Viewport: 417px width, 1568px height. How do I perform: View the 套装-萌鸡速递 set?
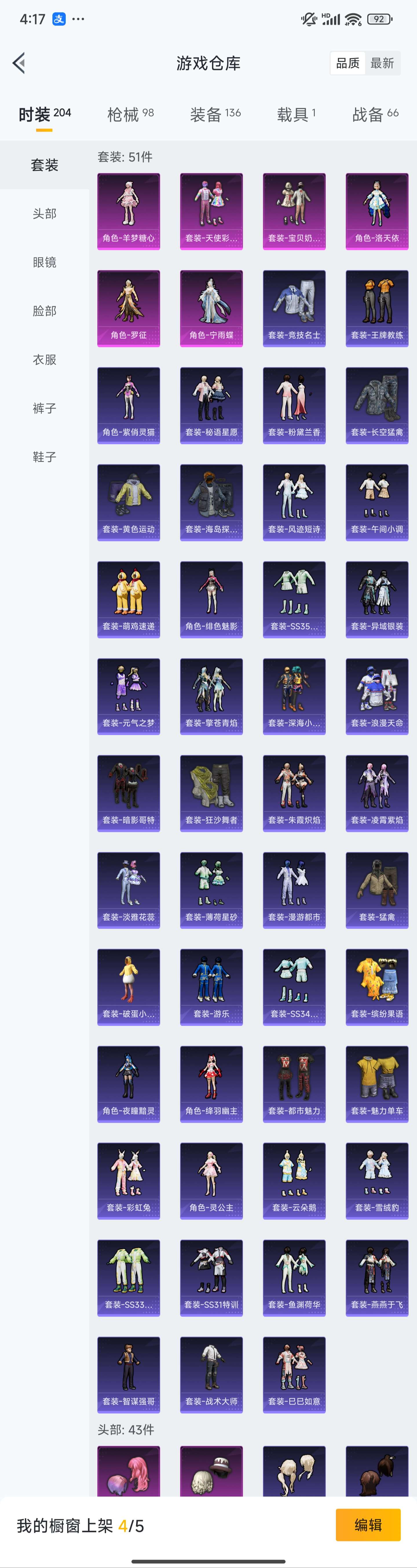click(129, 599)
